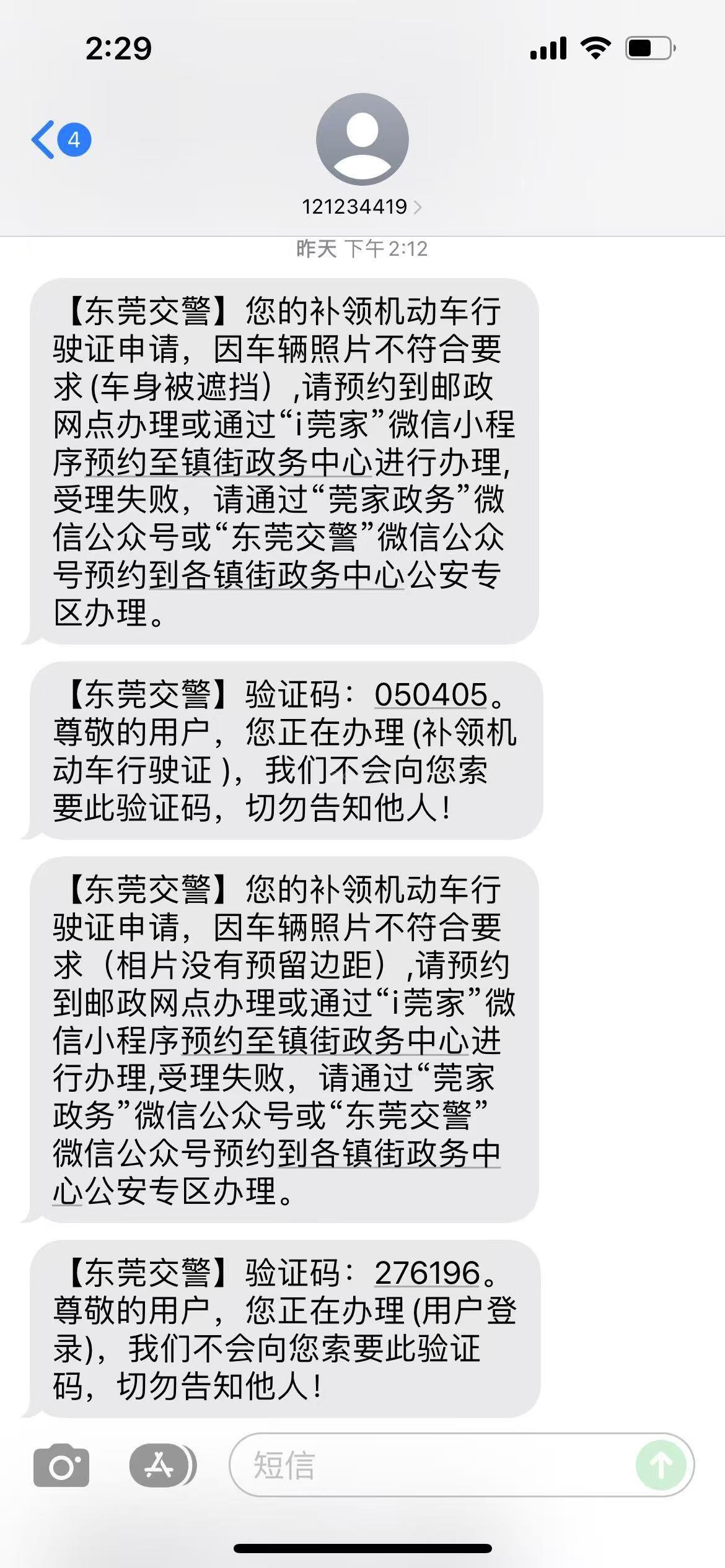Screen dimensions: 725x1568
Task: Focus the 短信 message input field
Action: (x=428, y=1466)
